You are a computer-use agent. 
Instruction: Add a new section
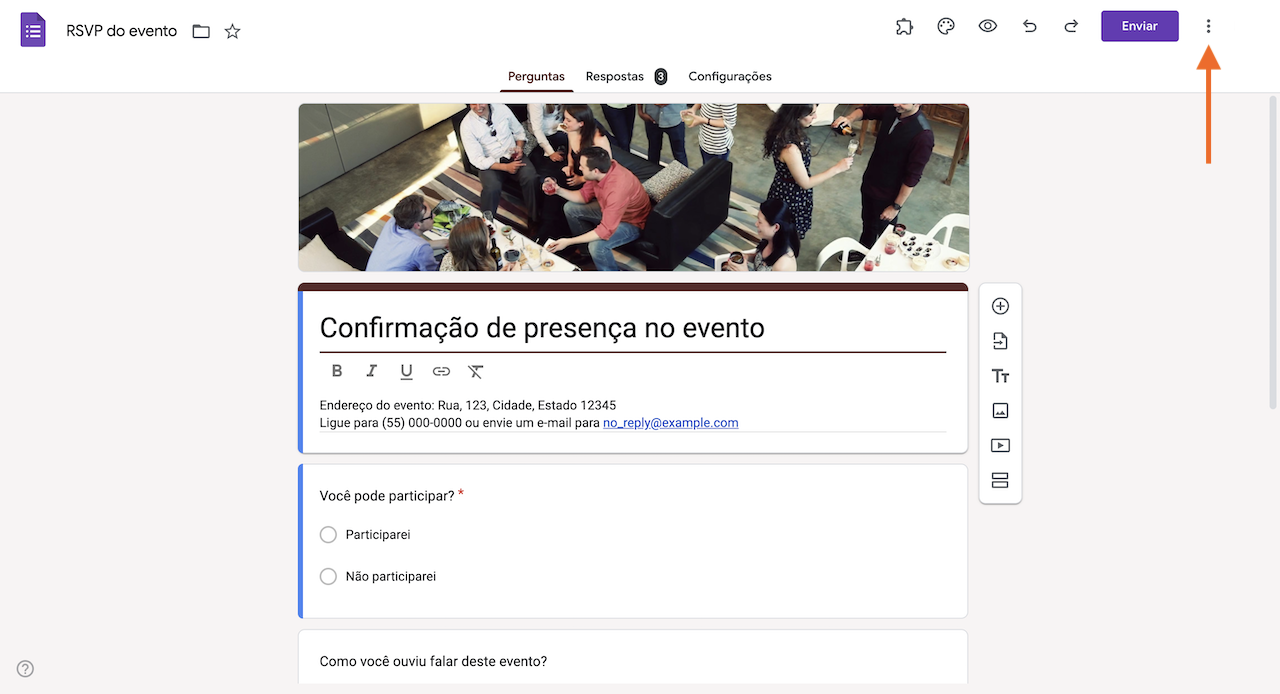click(1000, 480)
